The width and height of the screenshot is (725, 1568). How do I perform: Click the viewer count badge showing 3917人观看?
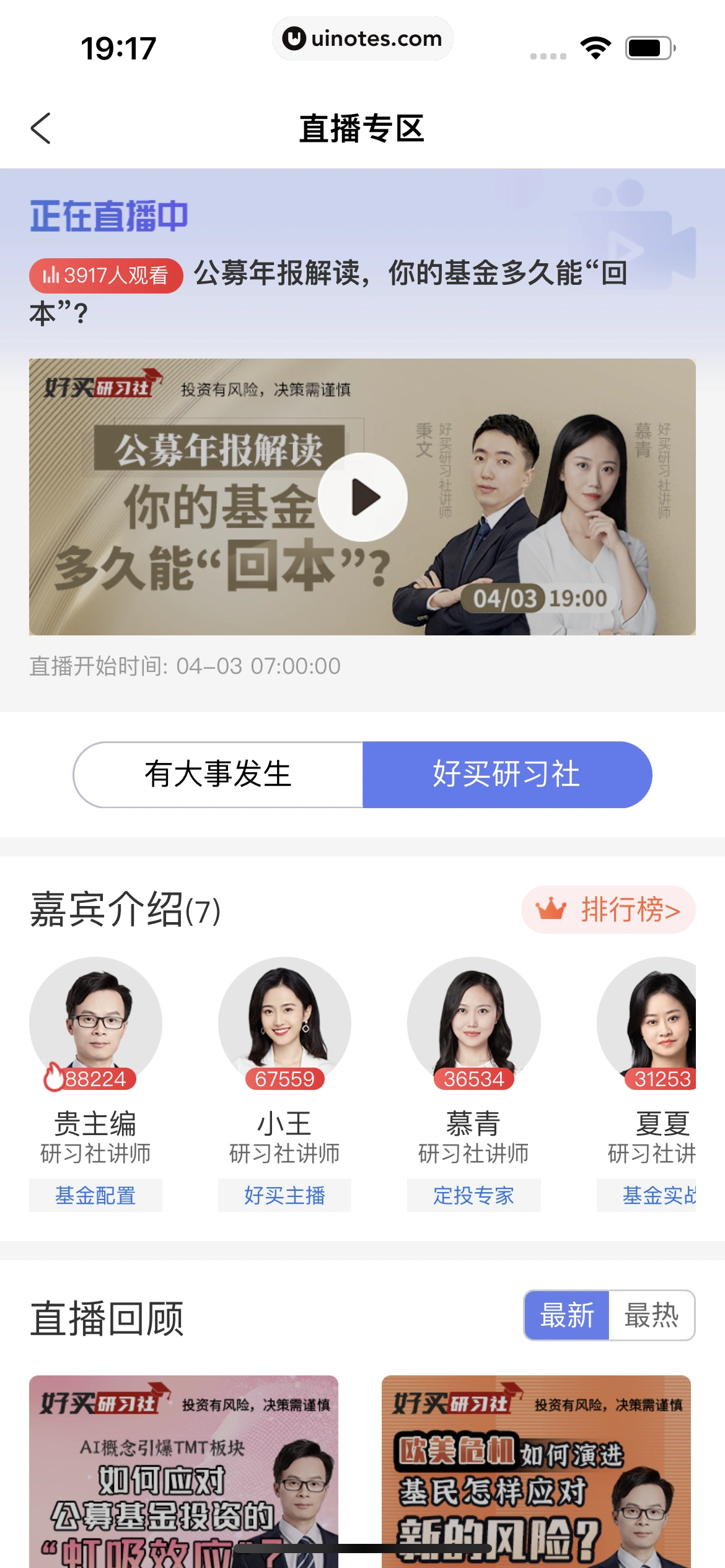(x=105, y=274)
